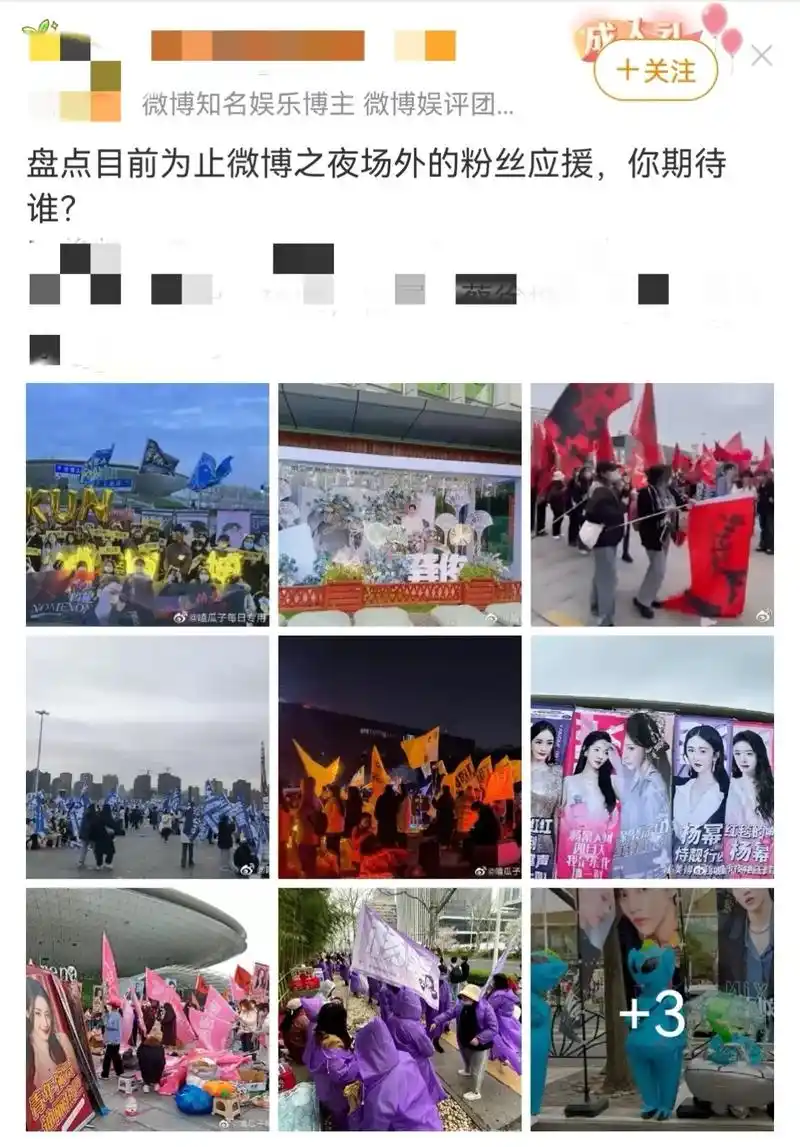Click the pear decoration icon on the avatar
The image size is (800, 1147).
[x=33, y=27]
